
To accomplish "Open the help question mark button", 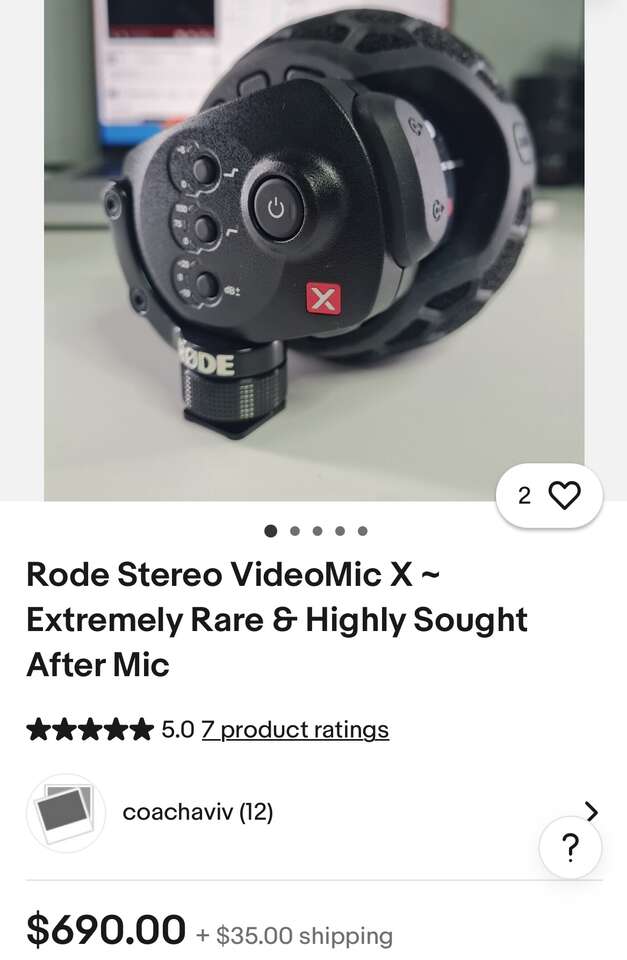I will point(570,848).
